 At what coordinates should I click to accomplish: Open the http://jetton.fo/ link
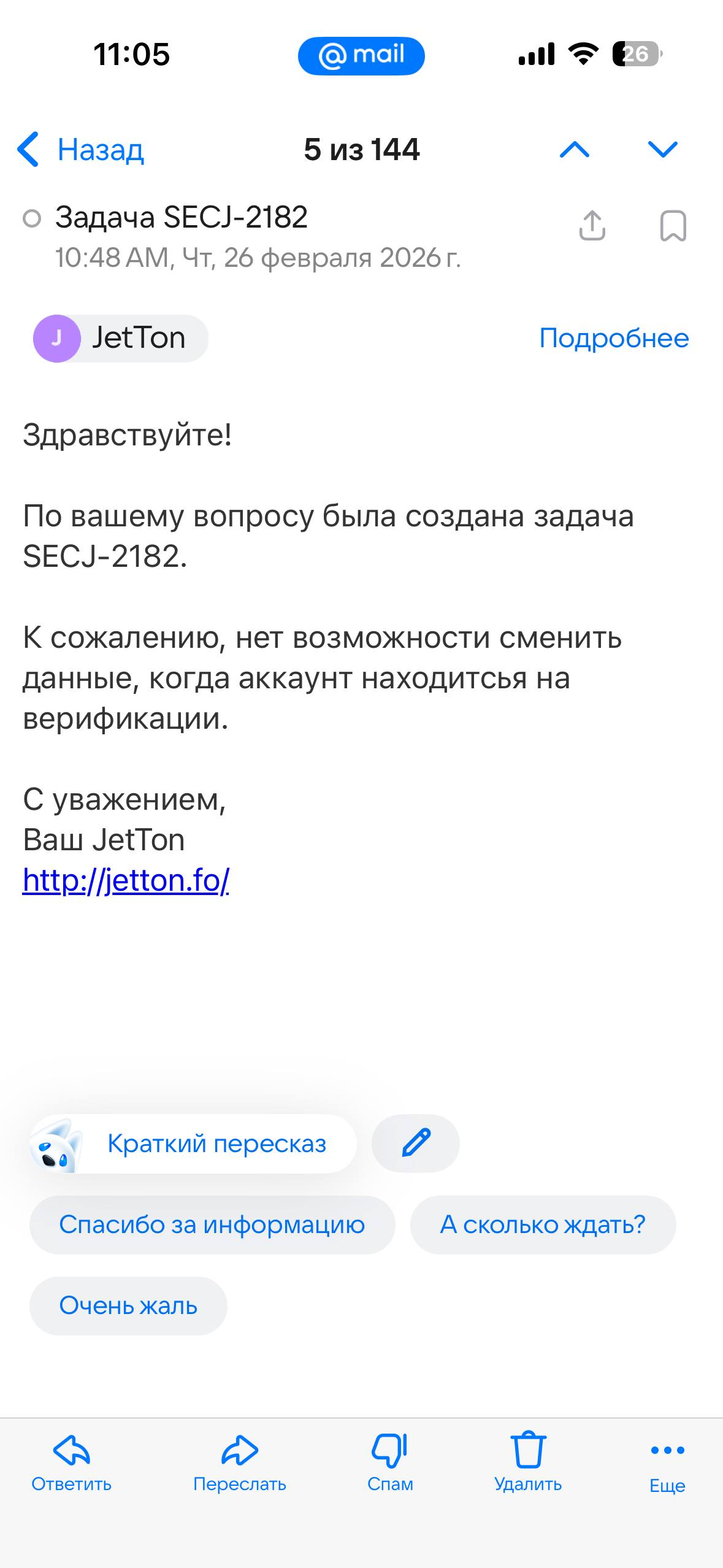[x=126, y=880]
